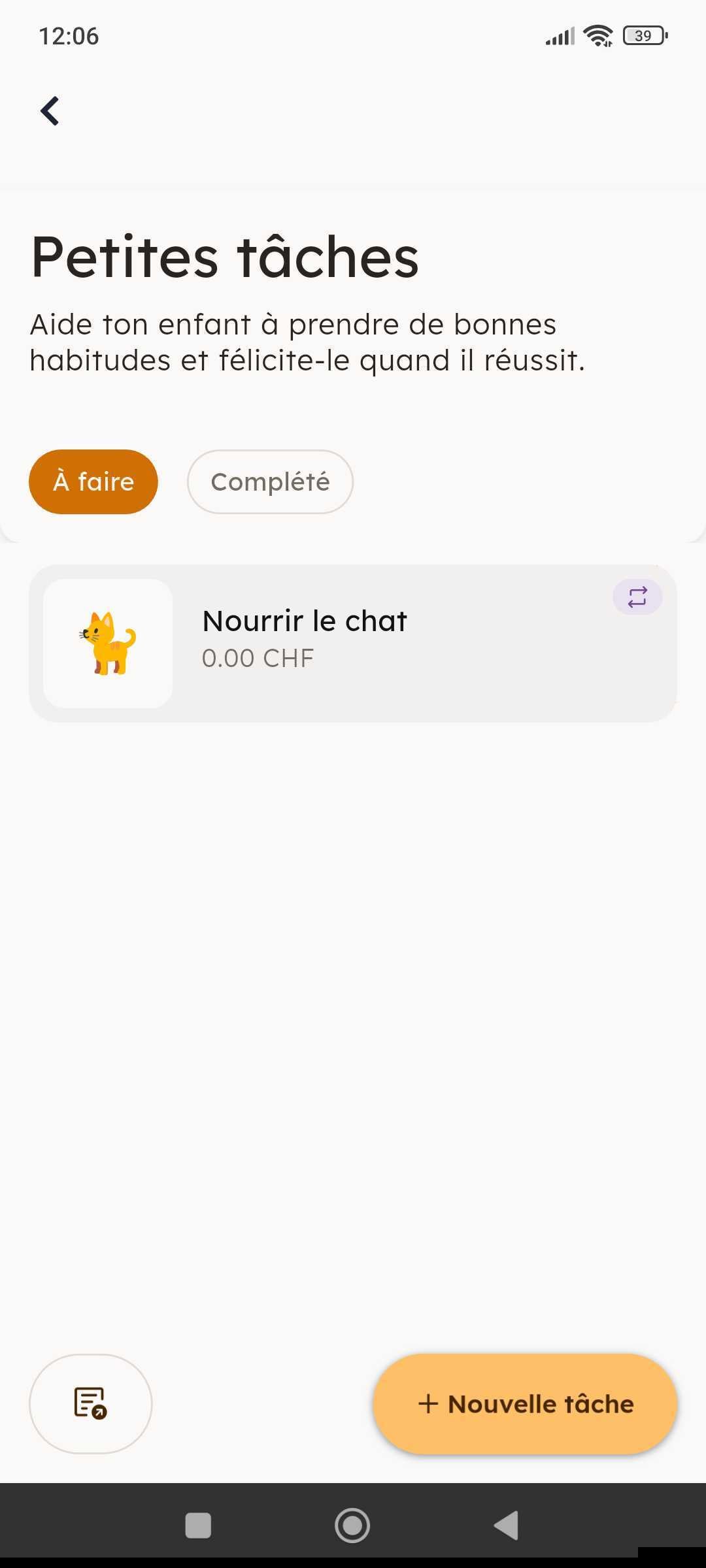Open the task list shortcut icon button
This screenshot has height=1568, width=706.
pos(91,1403)
